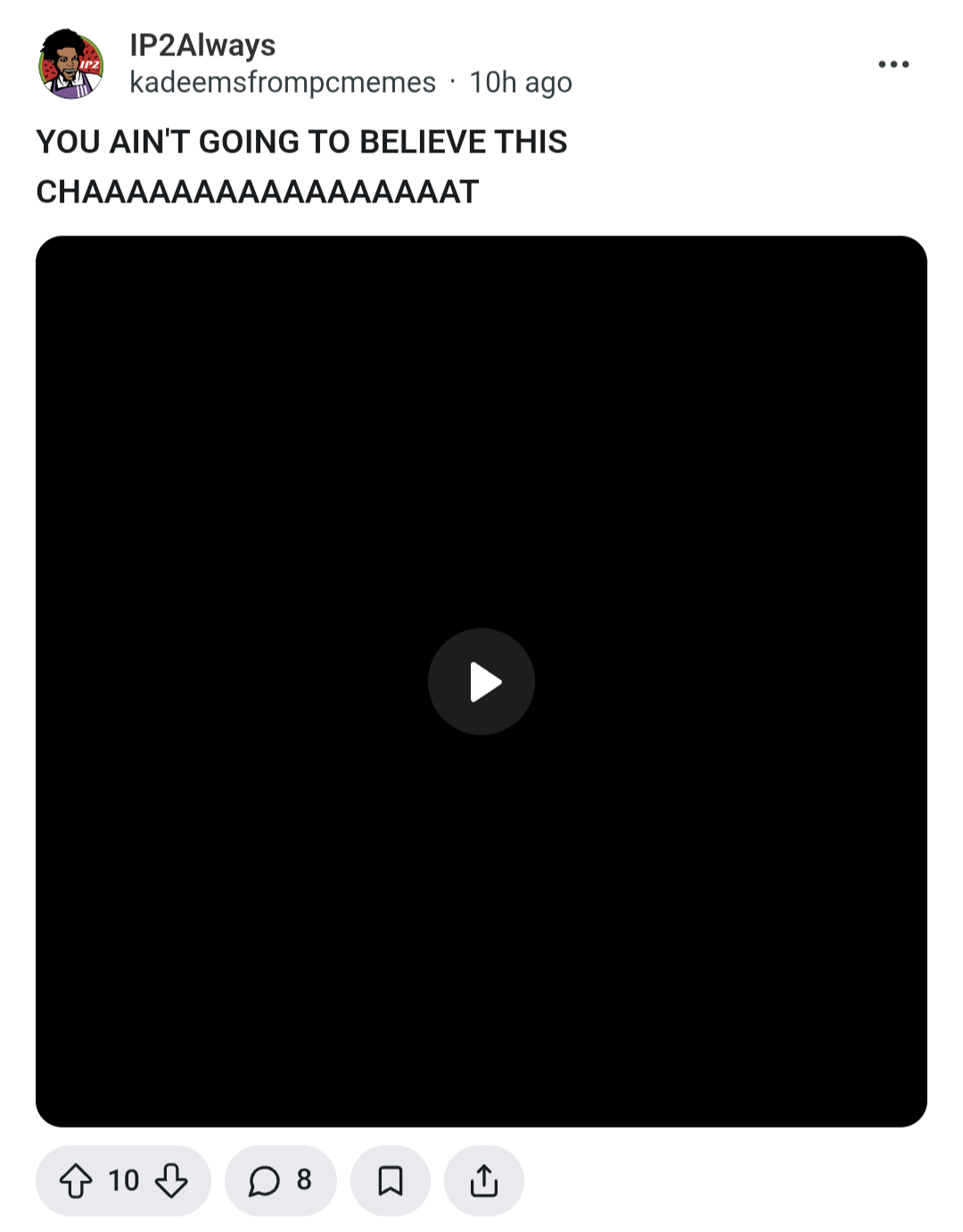Share this post
The height and width of the screenshot is (1232, 963).
point(484,1181)
